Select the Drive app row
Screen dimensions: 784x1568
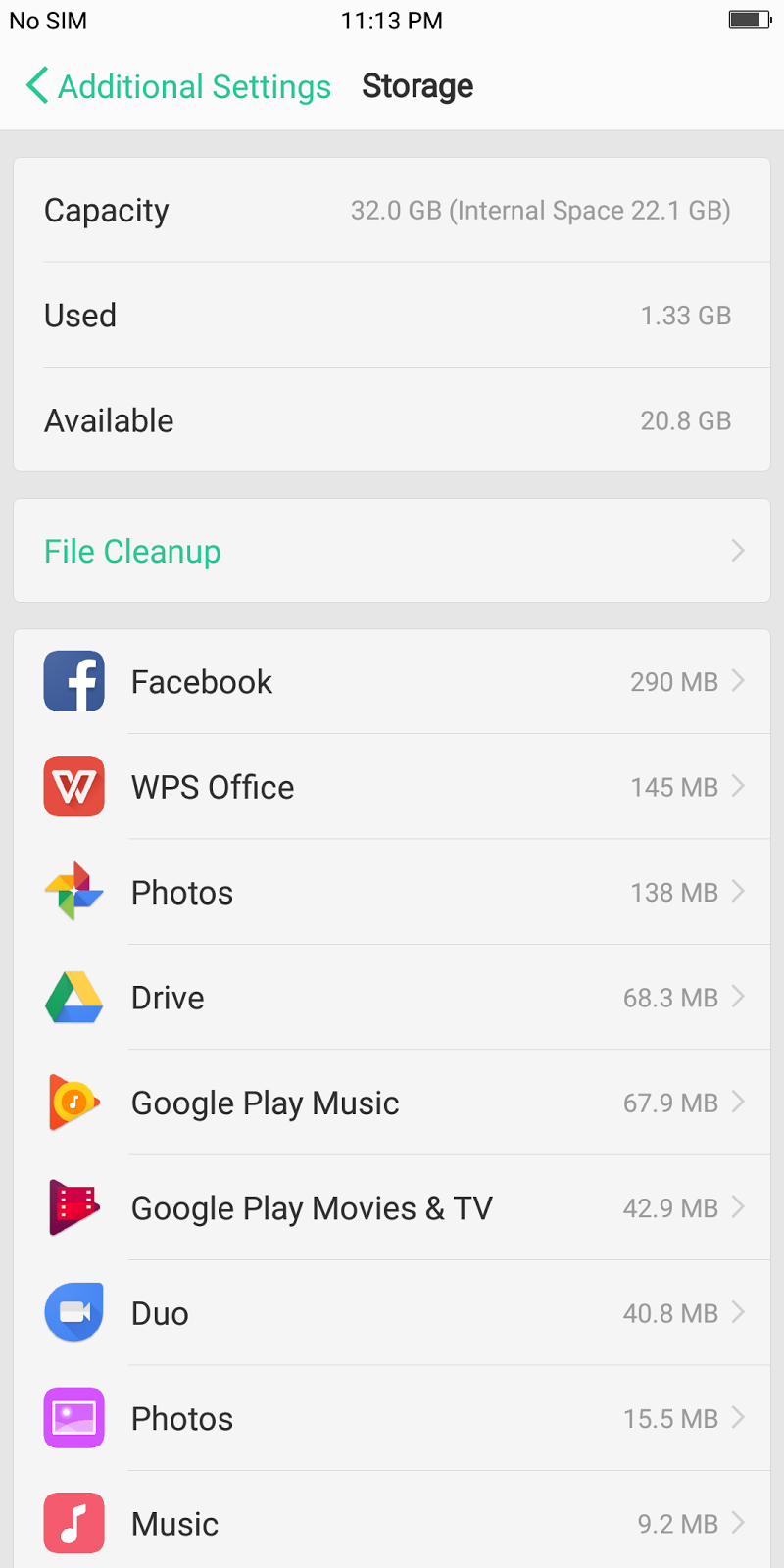click(392, 998)
